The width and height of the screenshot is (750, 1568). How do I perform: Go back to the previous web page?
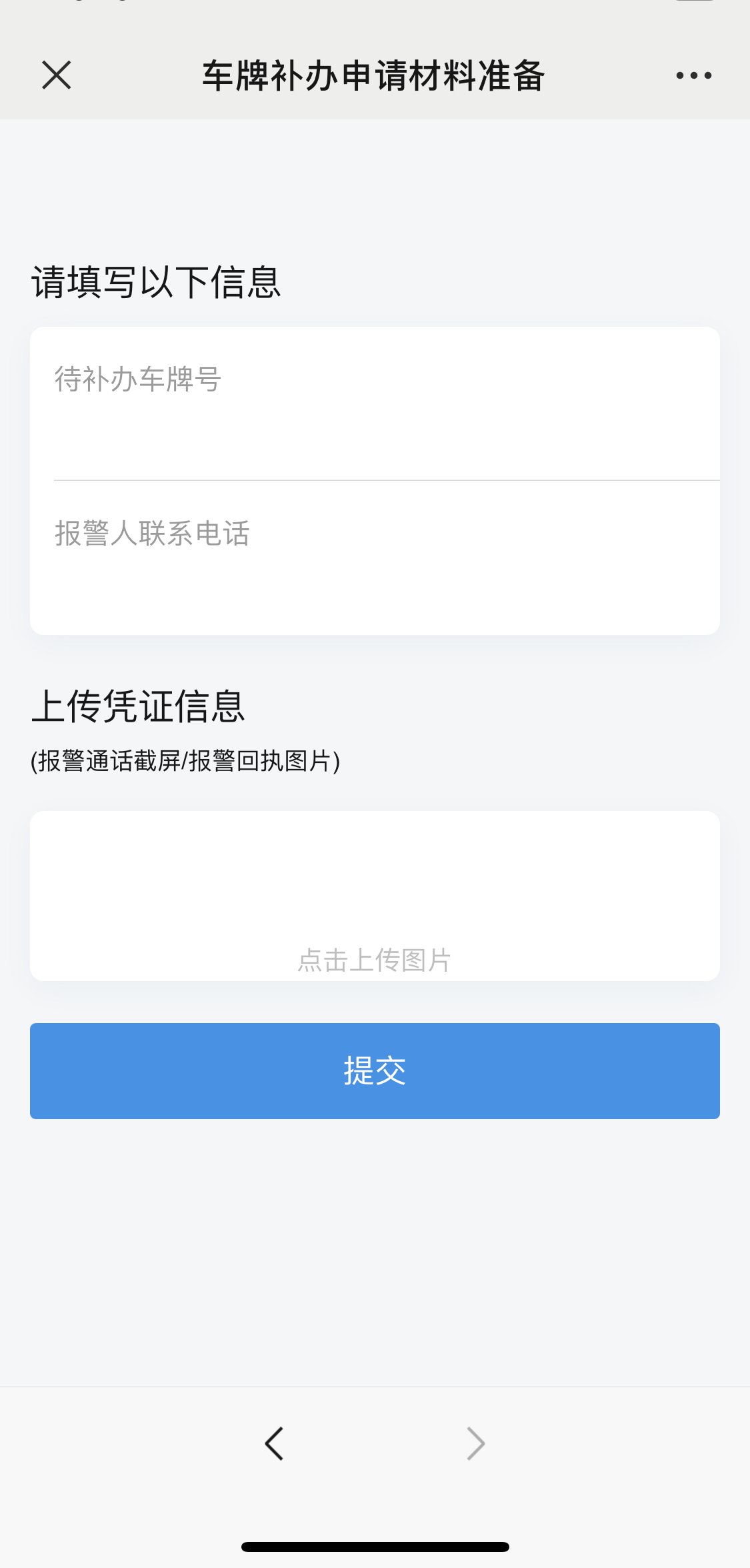[274, 1444]
